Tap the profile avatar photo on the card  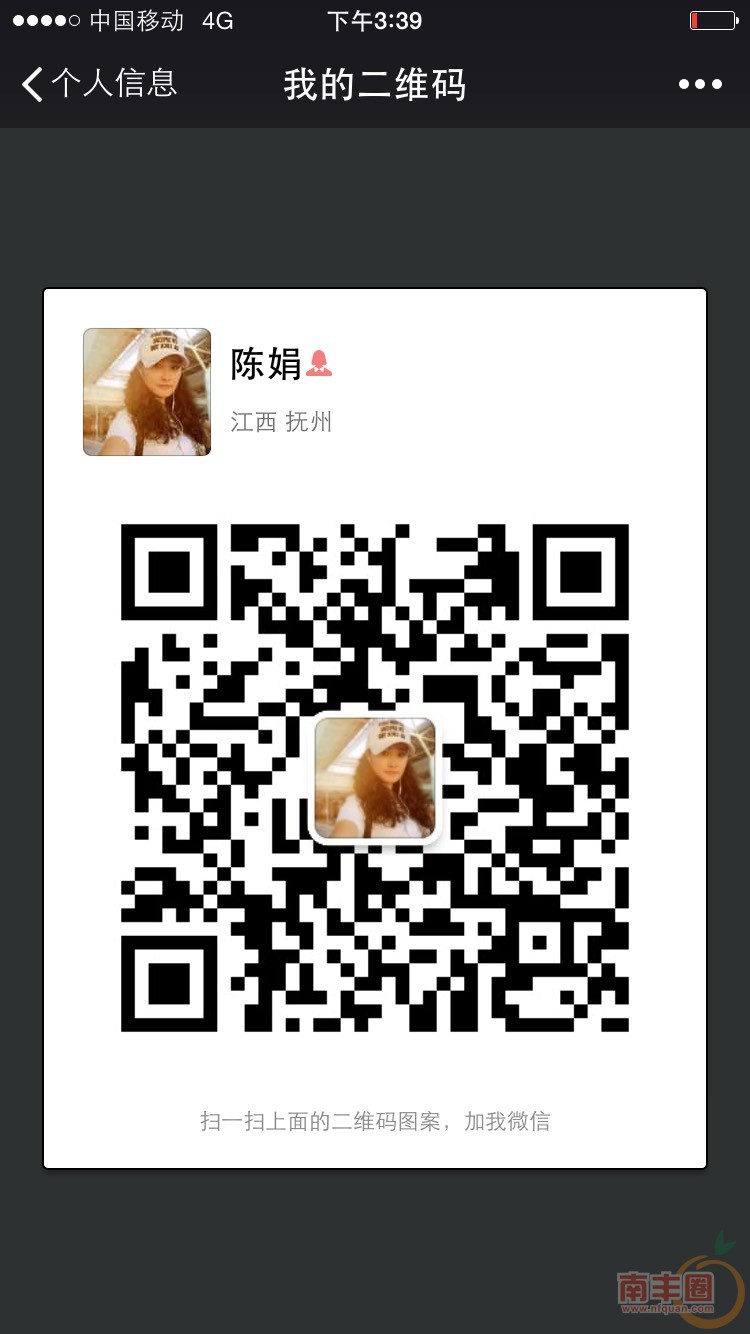(x=146, y=392)
